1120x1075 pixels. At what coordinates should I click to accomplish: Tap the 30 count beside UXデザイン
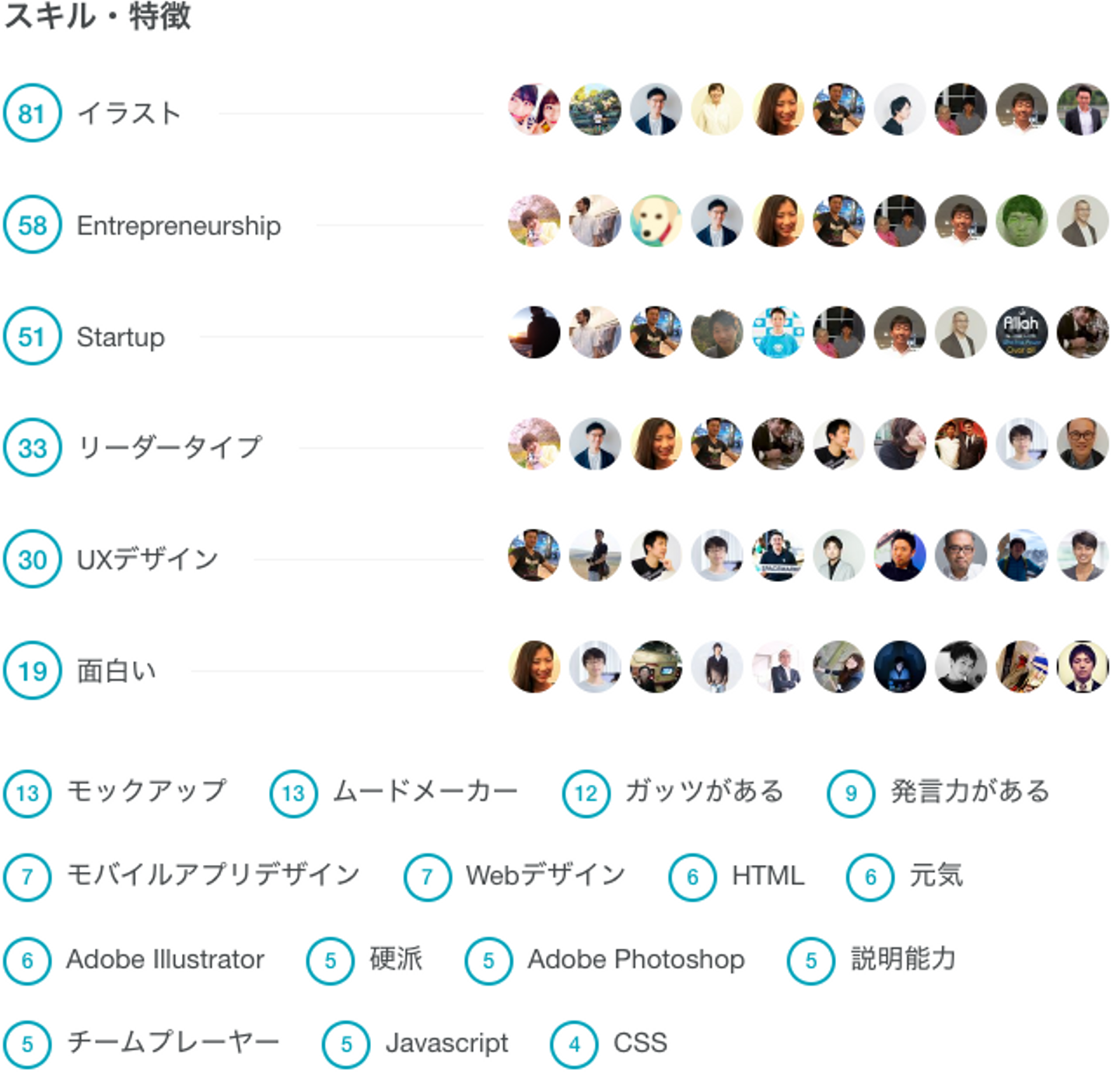tap(32, 559)
